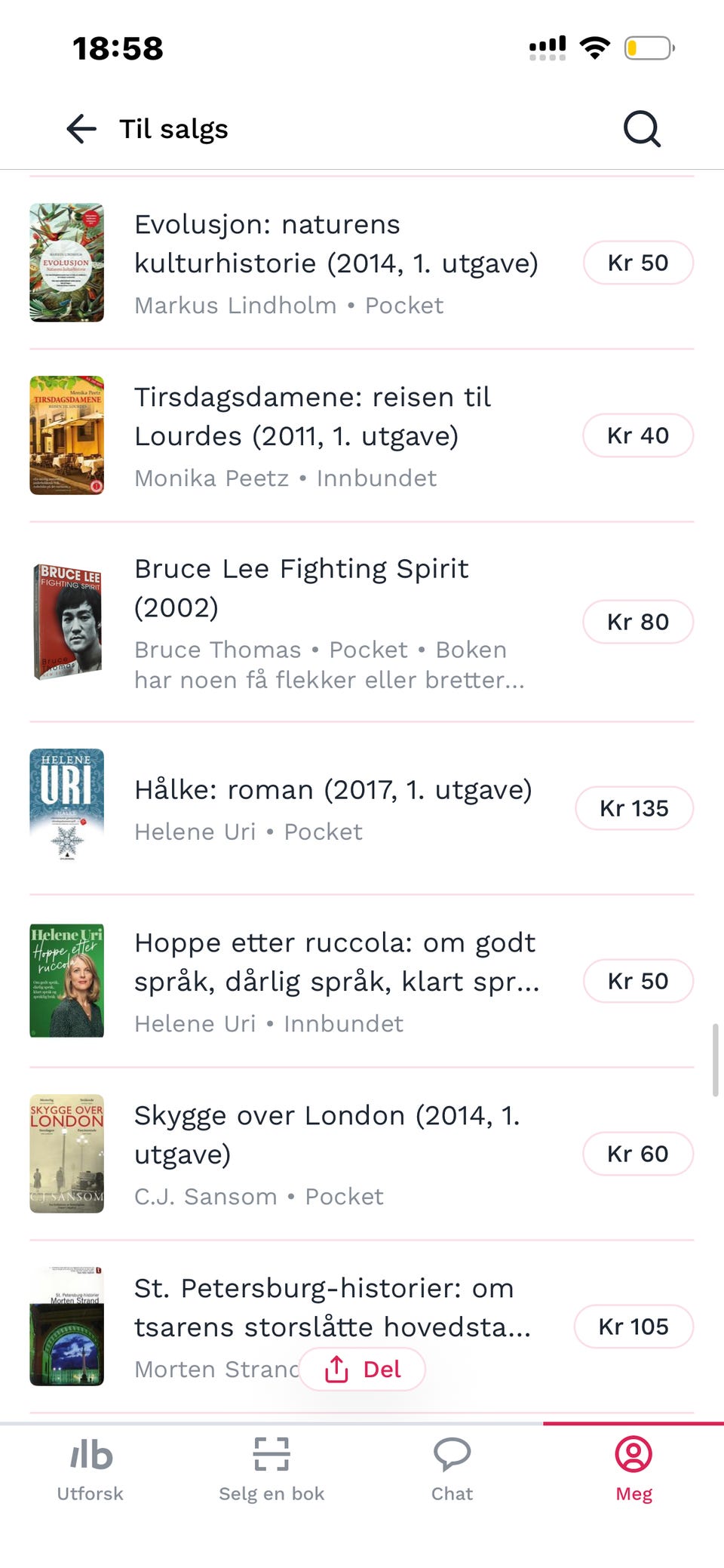Switch to the Utforsk tab
The height and width of the screenshot is (1568, 724).
[90, 1468]
